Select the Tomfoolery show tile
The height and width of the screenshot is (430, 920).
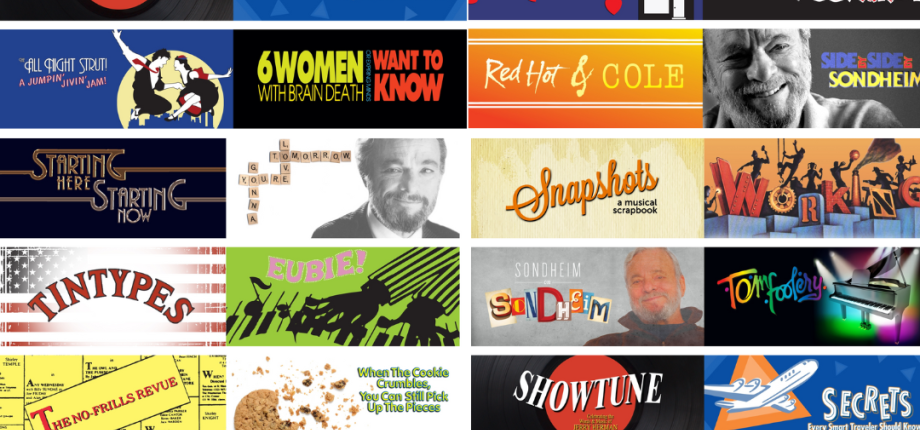pyautogui.click(x=811, y=296)
